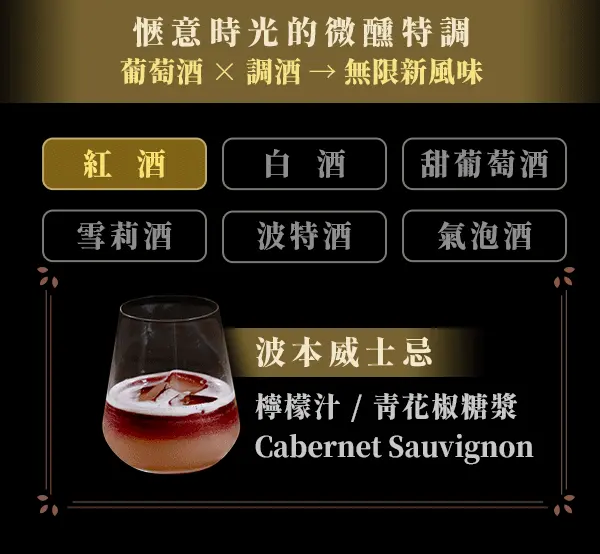Open the 甜葡萄酒 tab

[x=484, y=164]
